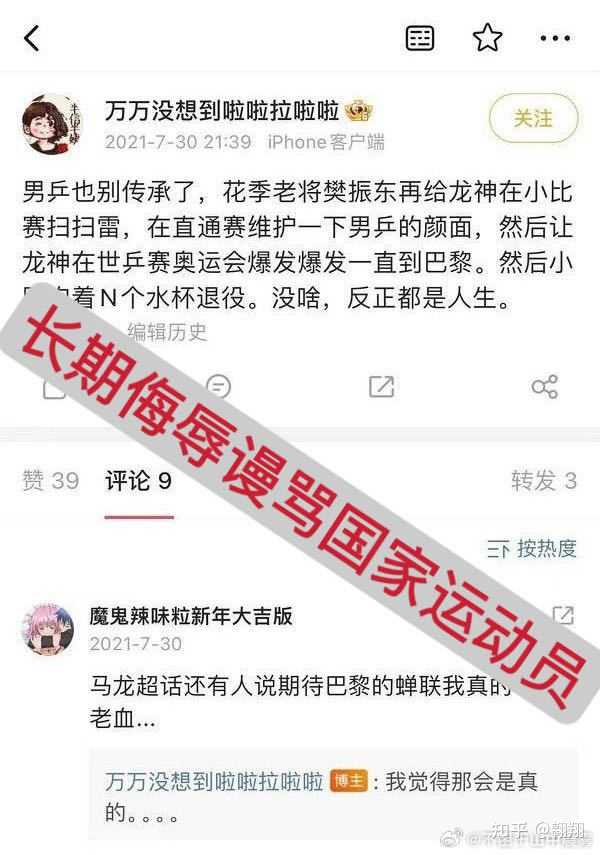The image size is (600, 855).
Task: Follow the author with the 关注 button
Action: (x=533, y=118)
